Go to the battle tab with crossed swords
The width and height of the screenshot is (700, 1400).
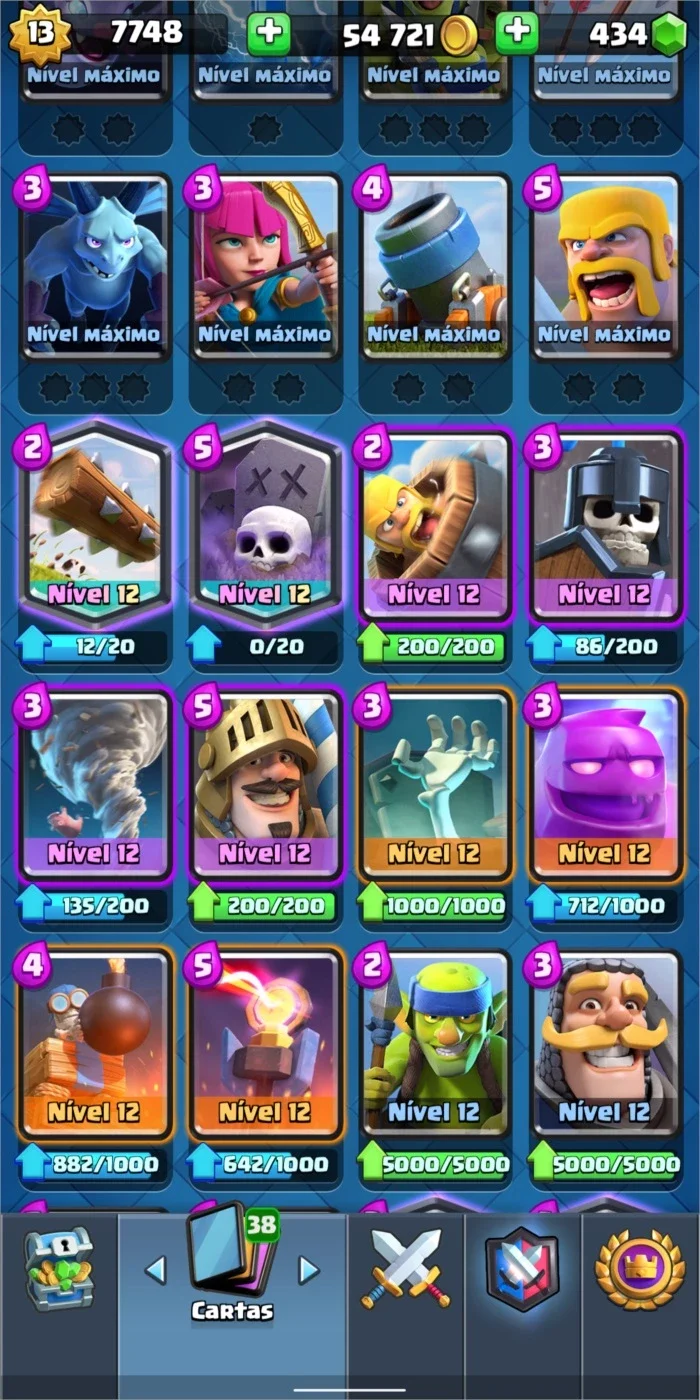coord(405,1270)
